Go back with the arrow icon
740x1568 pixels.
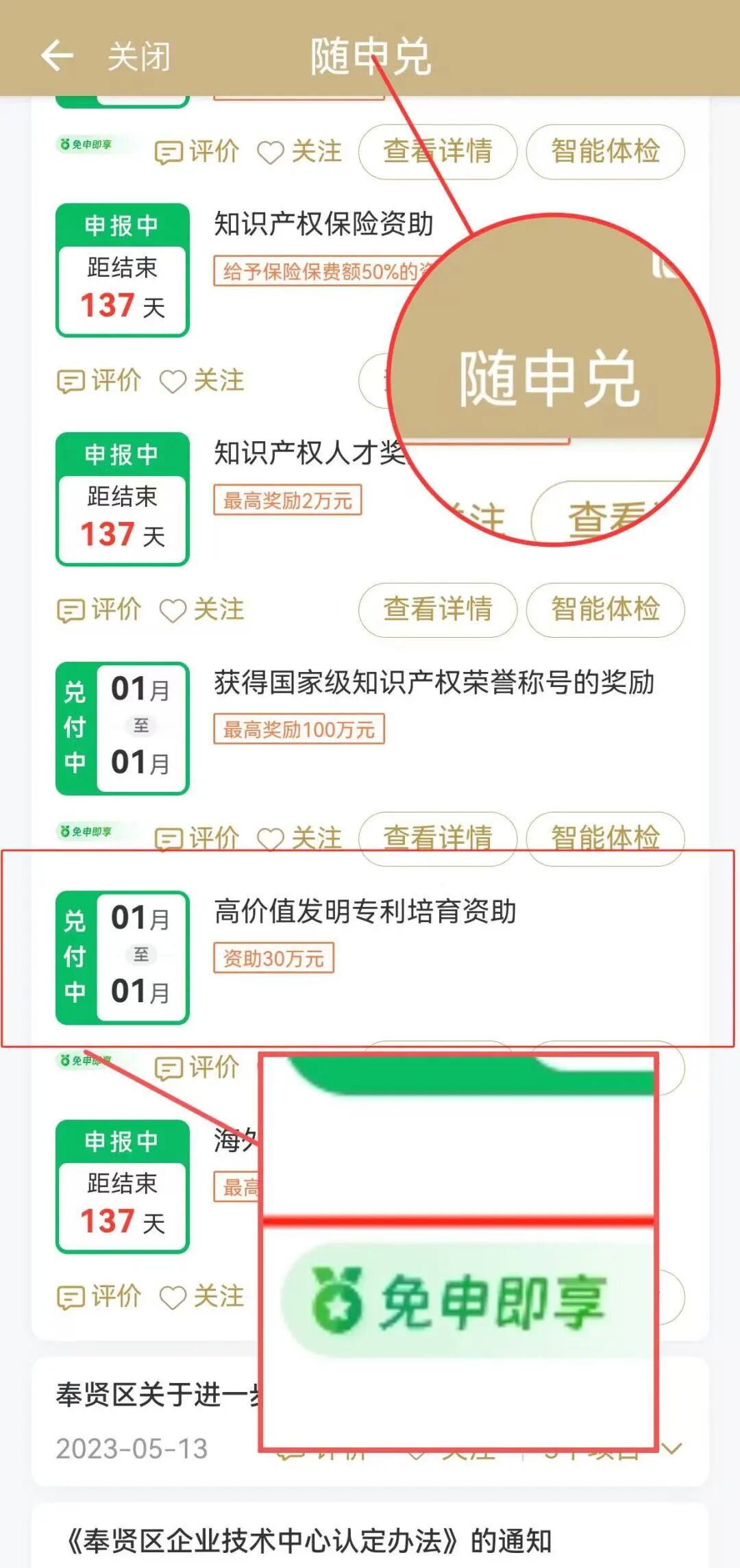pyautogui.click(x=57, y=55)
